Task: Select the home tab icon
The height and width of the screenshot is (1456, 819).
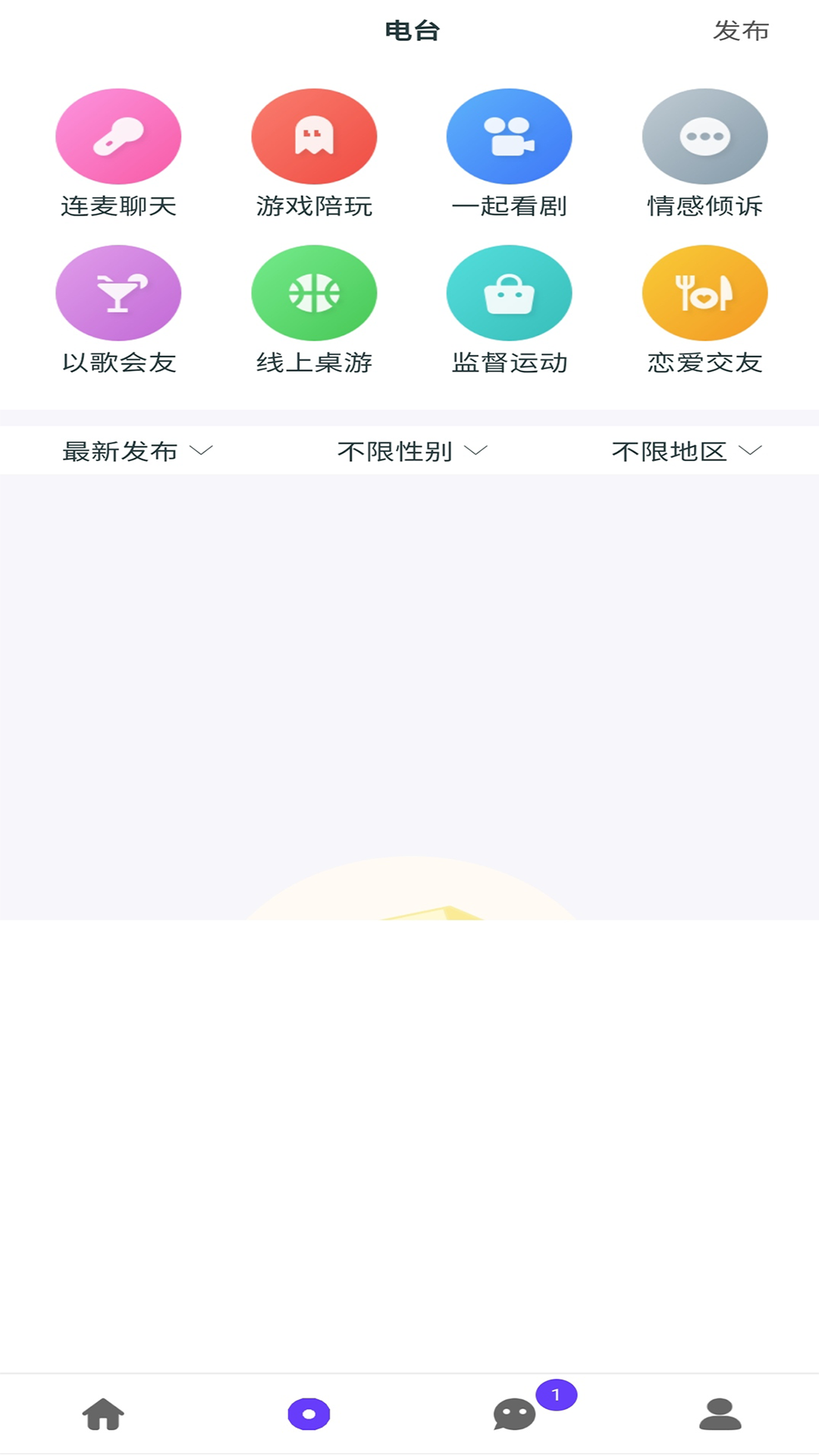Action: click(x=104, y=1413)
